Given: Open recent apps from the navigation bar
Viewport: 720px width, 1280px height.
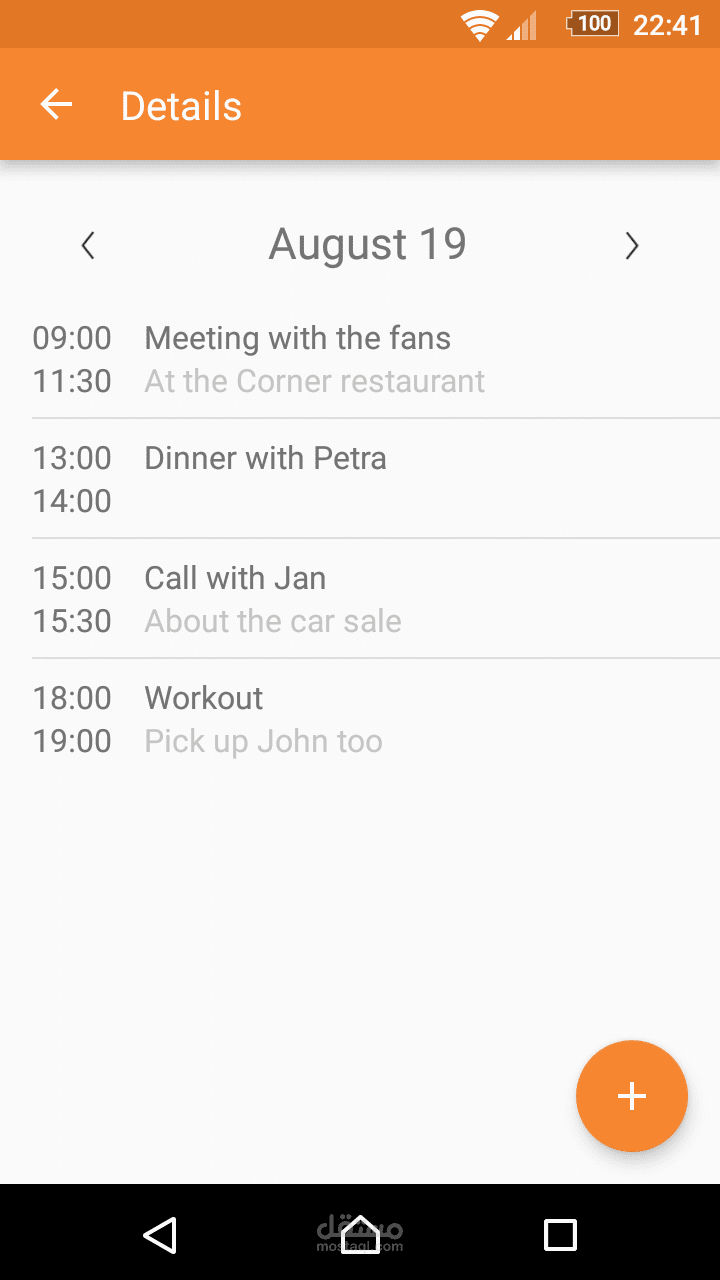Looking at the screenshot, I should click(560, 1235).
